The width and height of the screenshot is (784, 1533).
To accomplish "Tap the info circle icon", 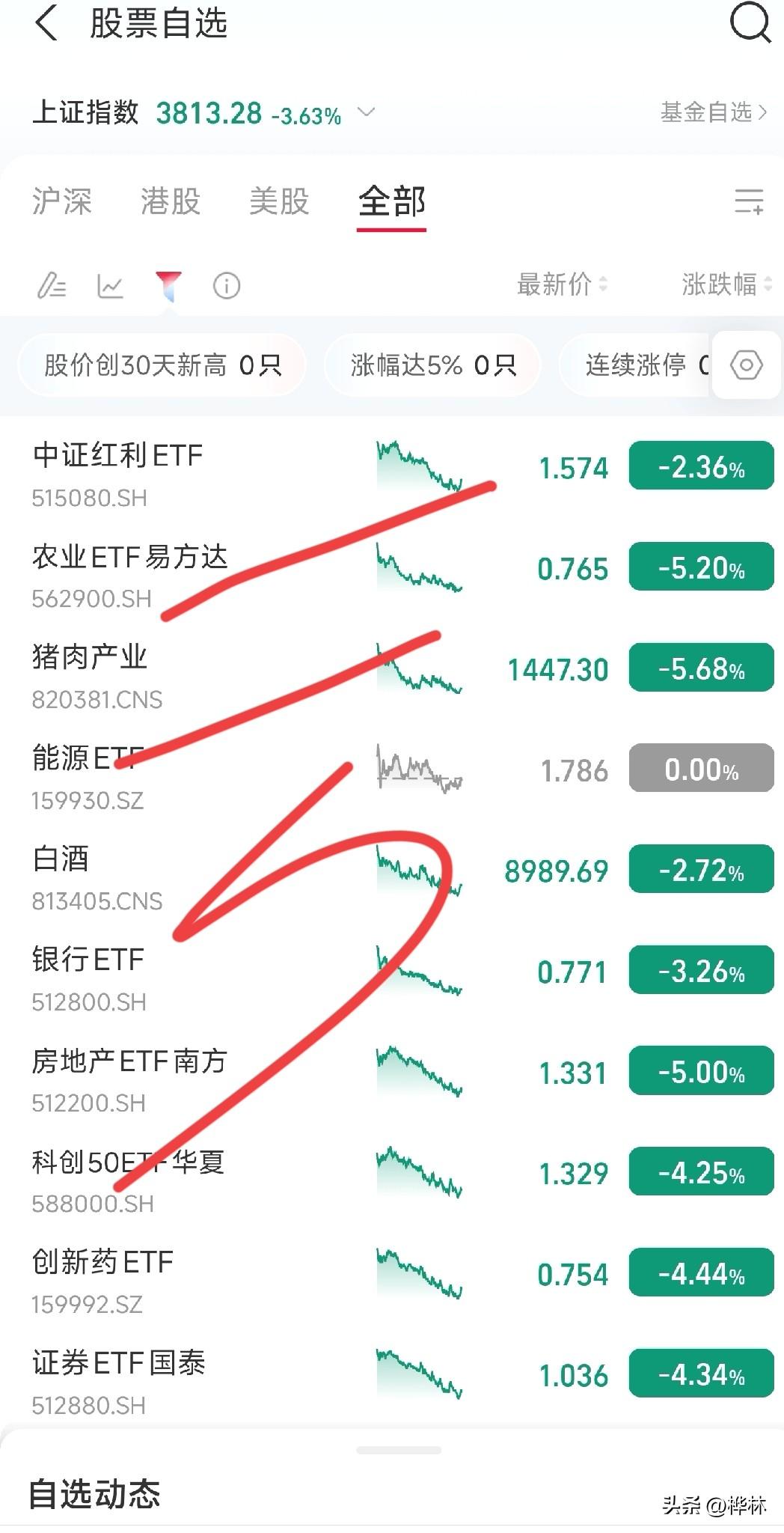I will point(226,285).
